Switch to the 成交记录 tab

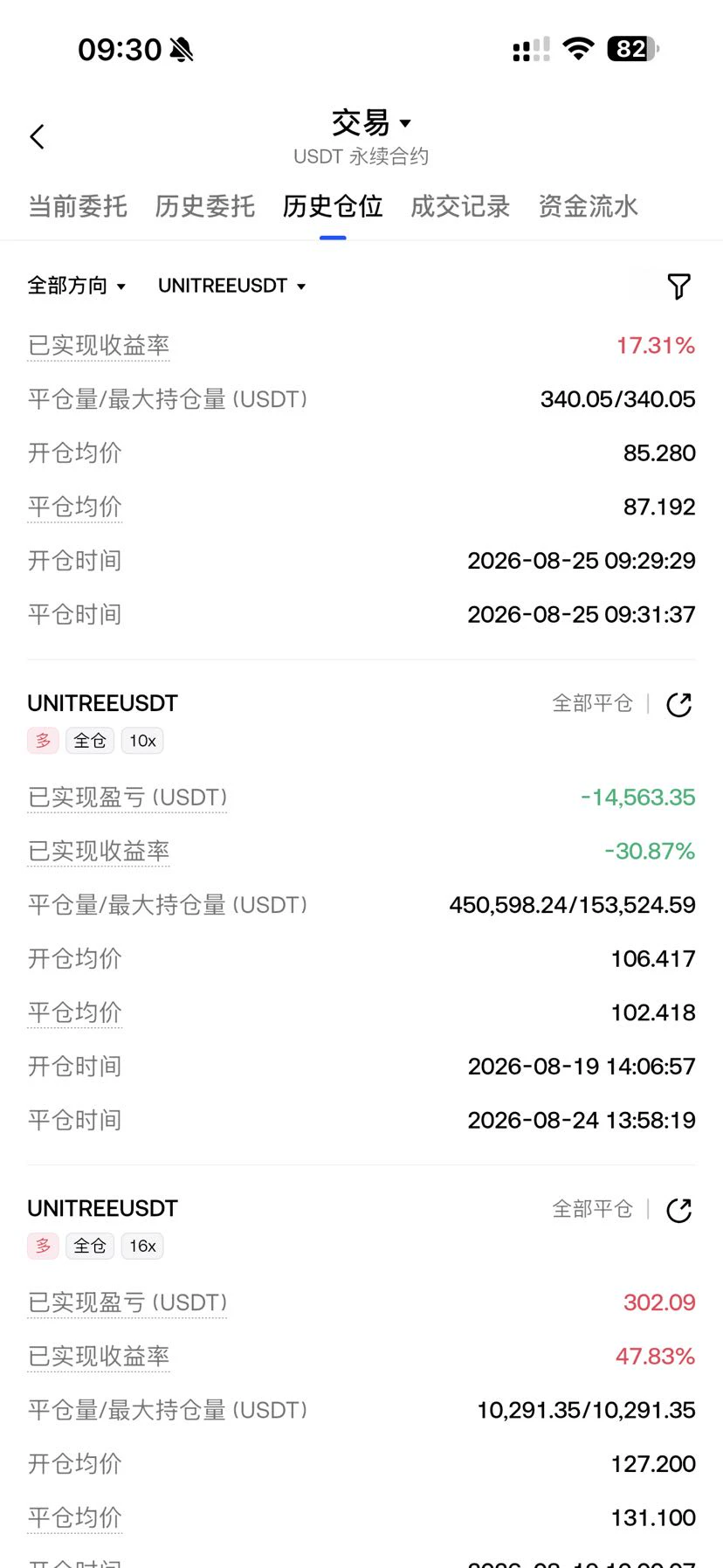point(460,206)
